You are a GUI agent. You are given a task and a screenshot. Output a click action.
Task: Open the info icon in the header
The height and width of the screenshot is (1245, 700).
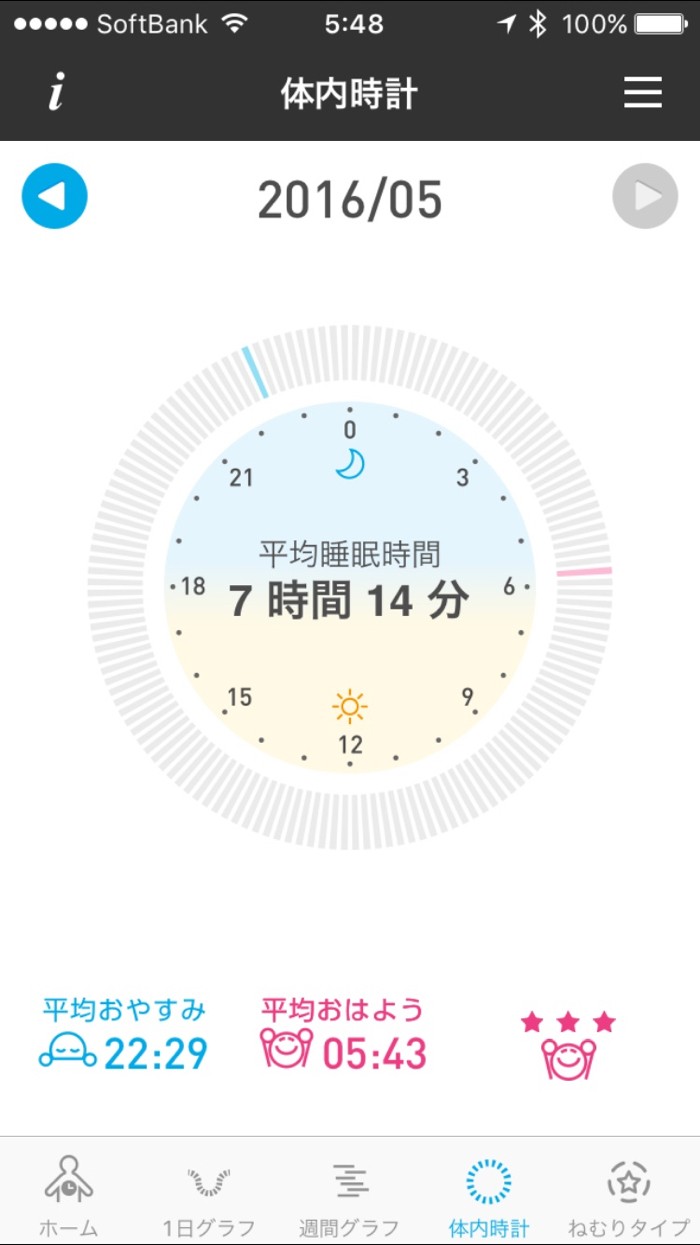57,94
